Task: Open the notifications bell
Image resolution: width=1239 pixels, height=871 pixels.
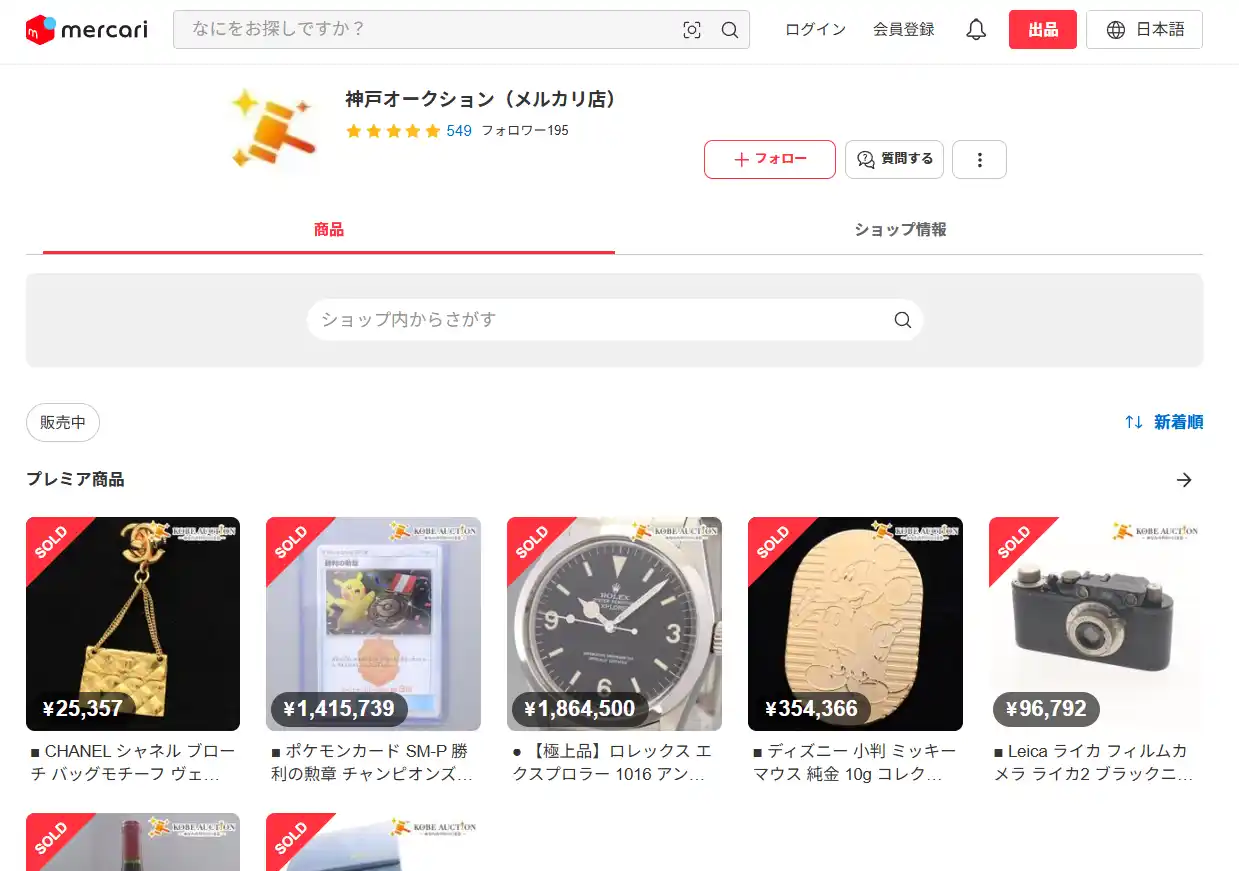Action: pos(976,30)
